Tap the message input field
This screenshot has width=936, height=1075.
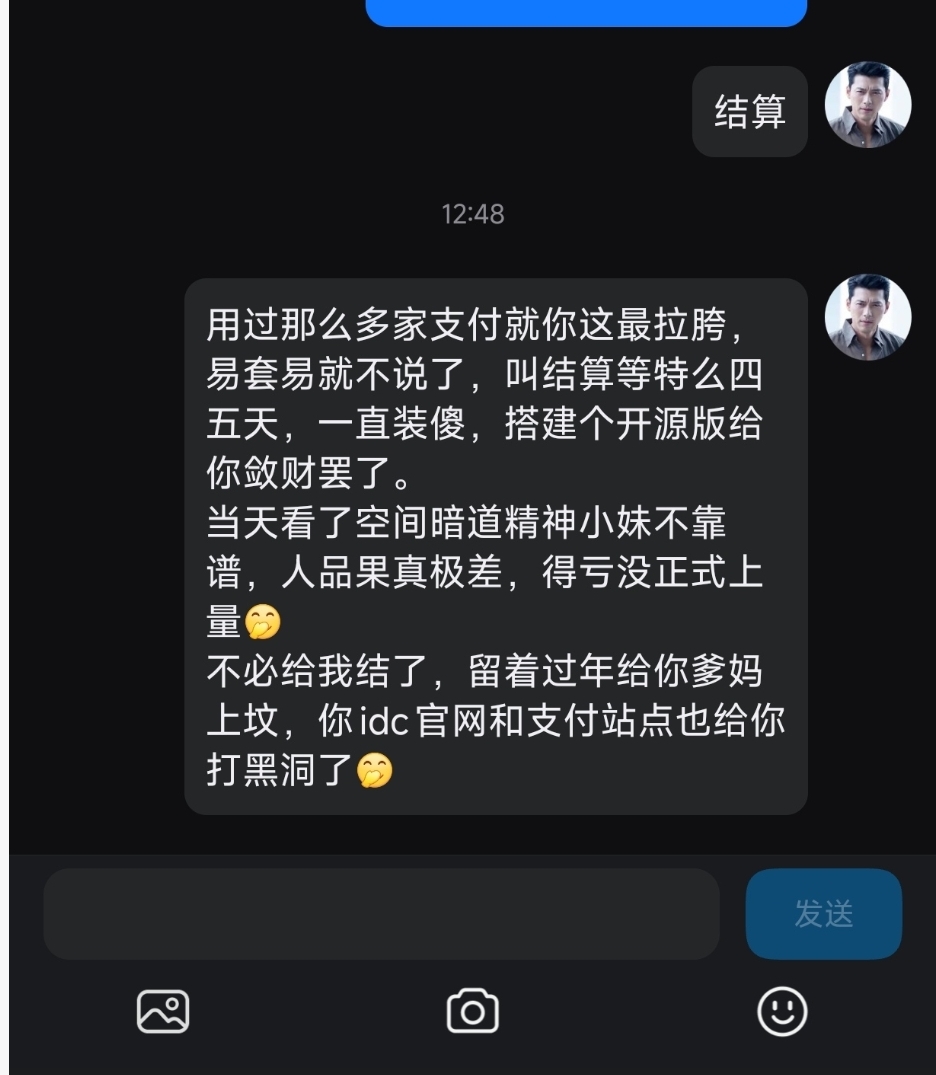[380, 912]
